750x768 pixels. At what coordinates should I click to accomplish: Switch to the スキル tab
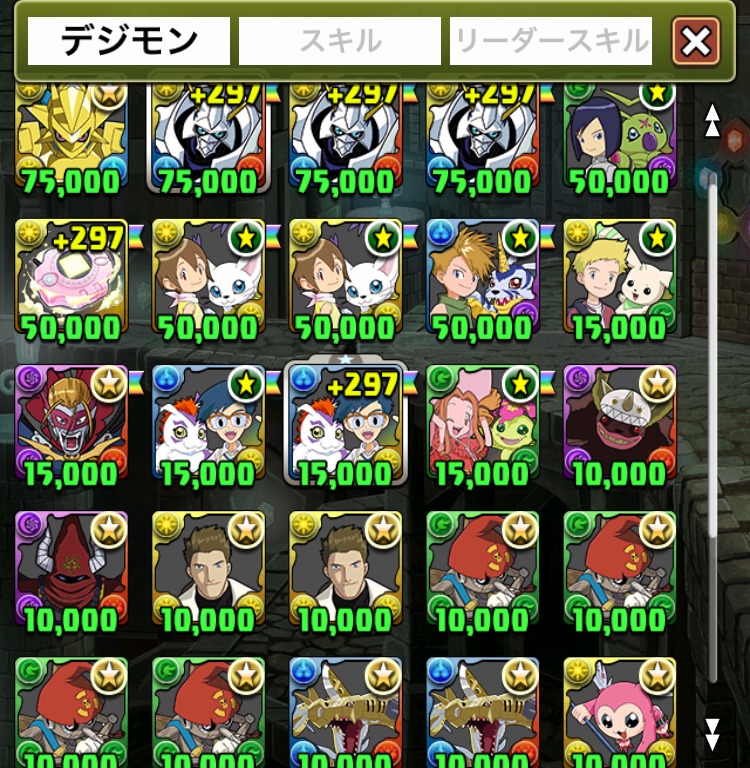[340, 41]
